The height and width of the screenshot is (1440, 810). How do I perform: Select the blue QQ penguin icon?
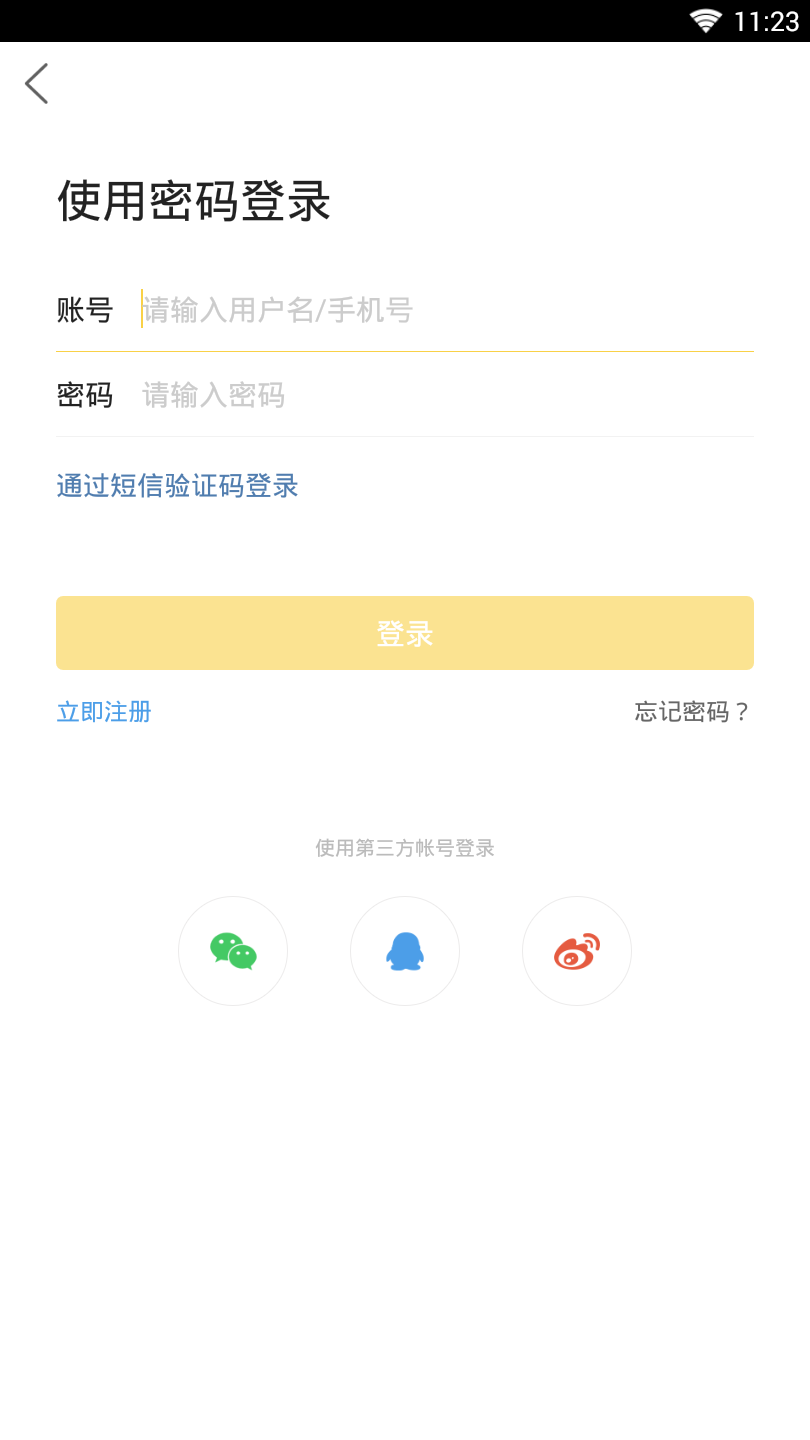[405, 951]
